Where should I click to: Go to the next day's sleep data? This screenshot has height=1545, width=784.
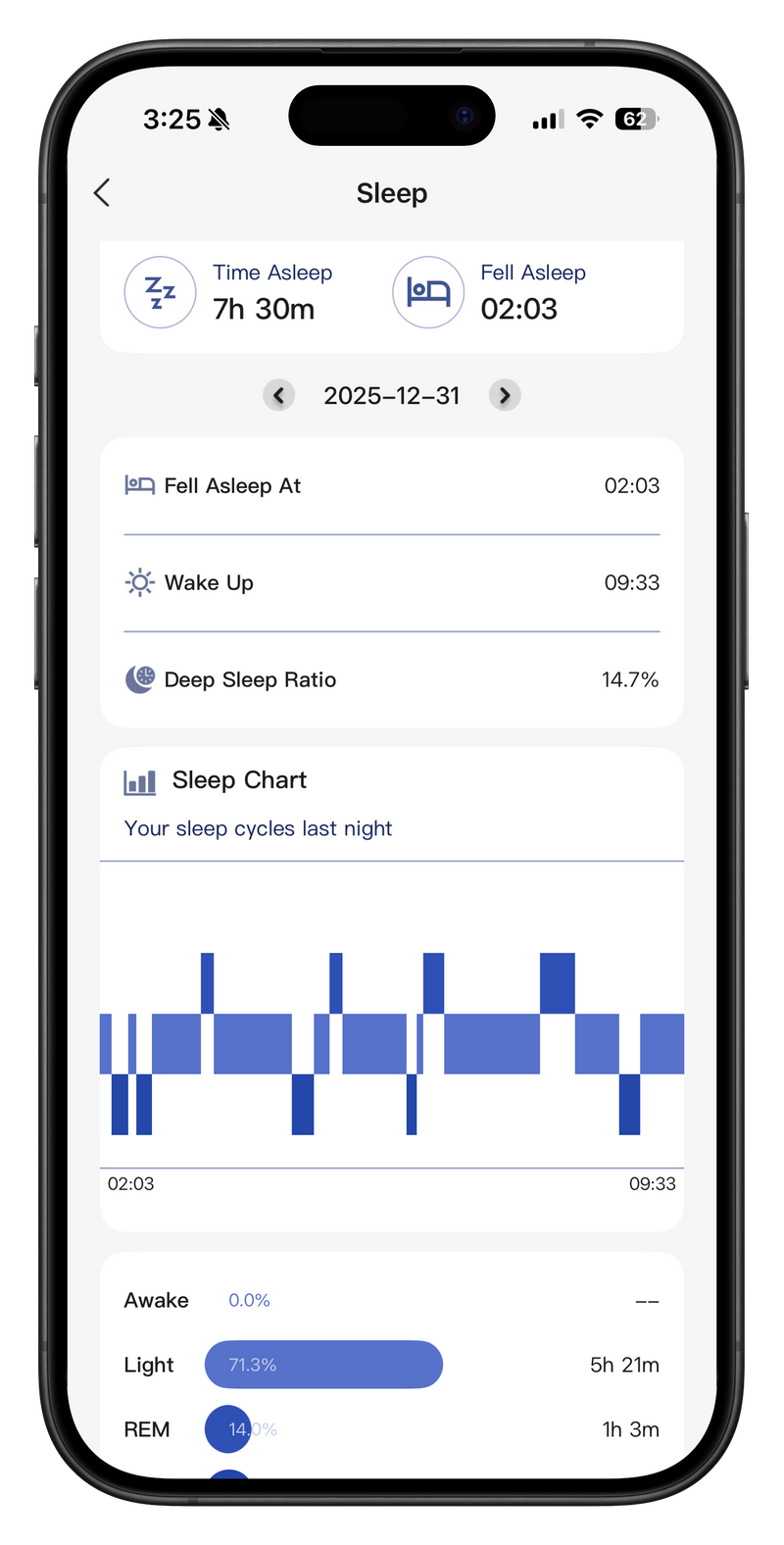click(x=505, y=395)
